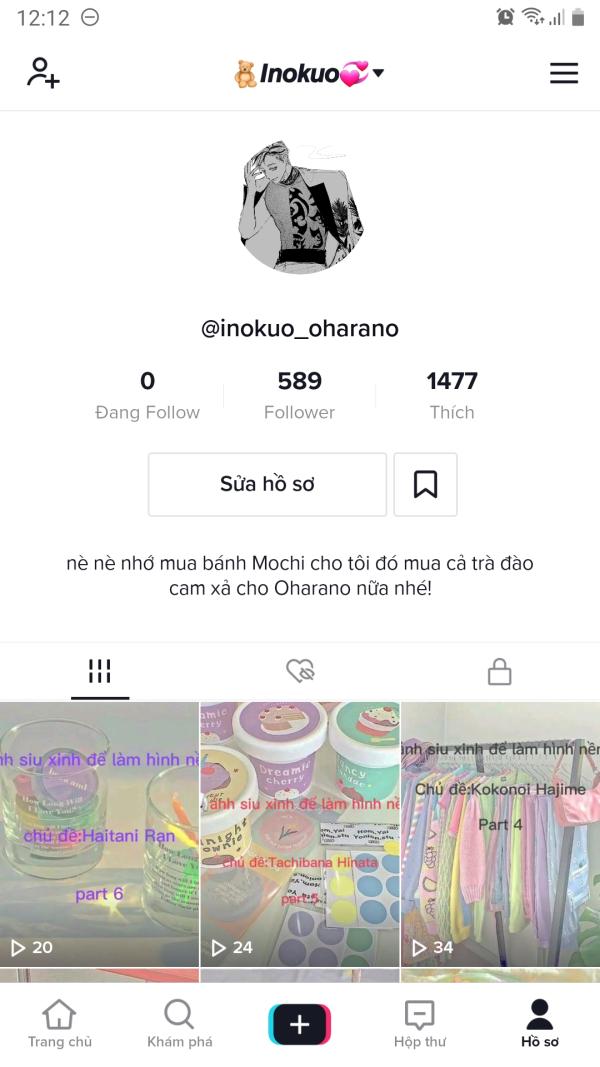Open saved bookmarks next to Sửa hồ sơ

click(426, 485)
